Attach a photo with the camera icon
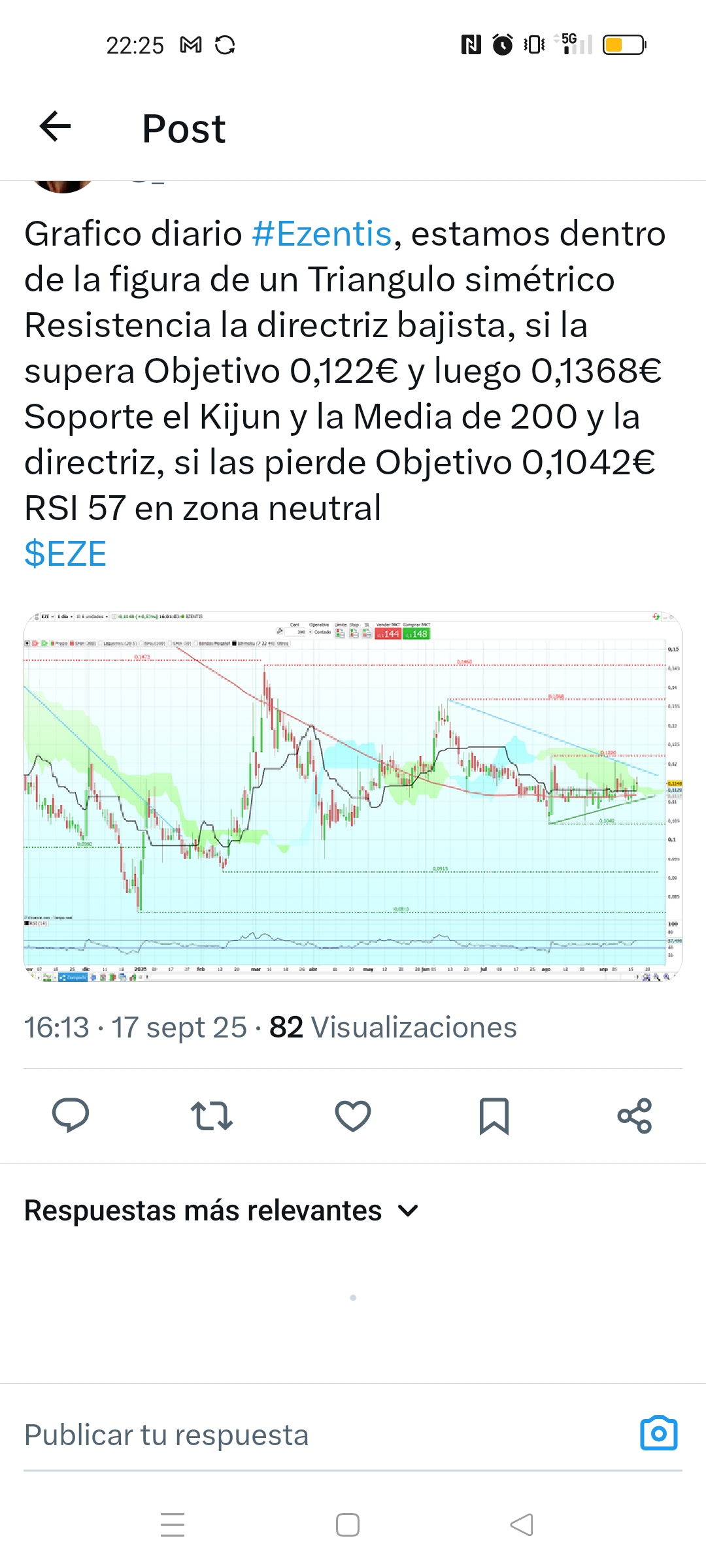Screen dimensions: 706x1568 pos(659,1433)
